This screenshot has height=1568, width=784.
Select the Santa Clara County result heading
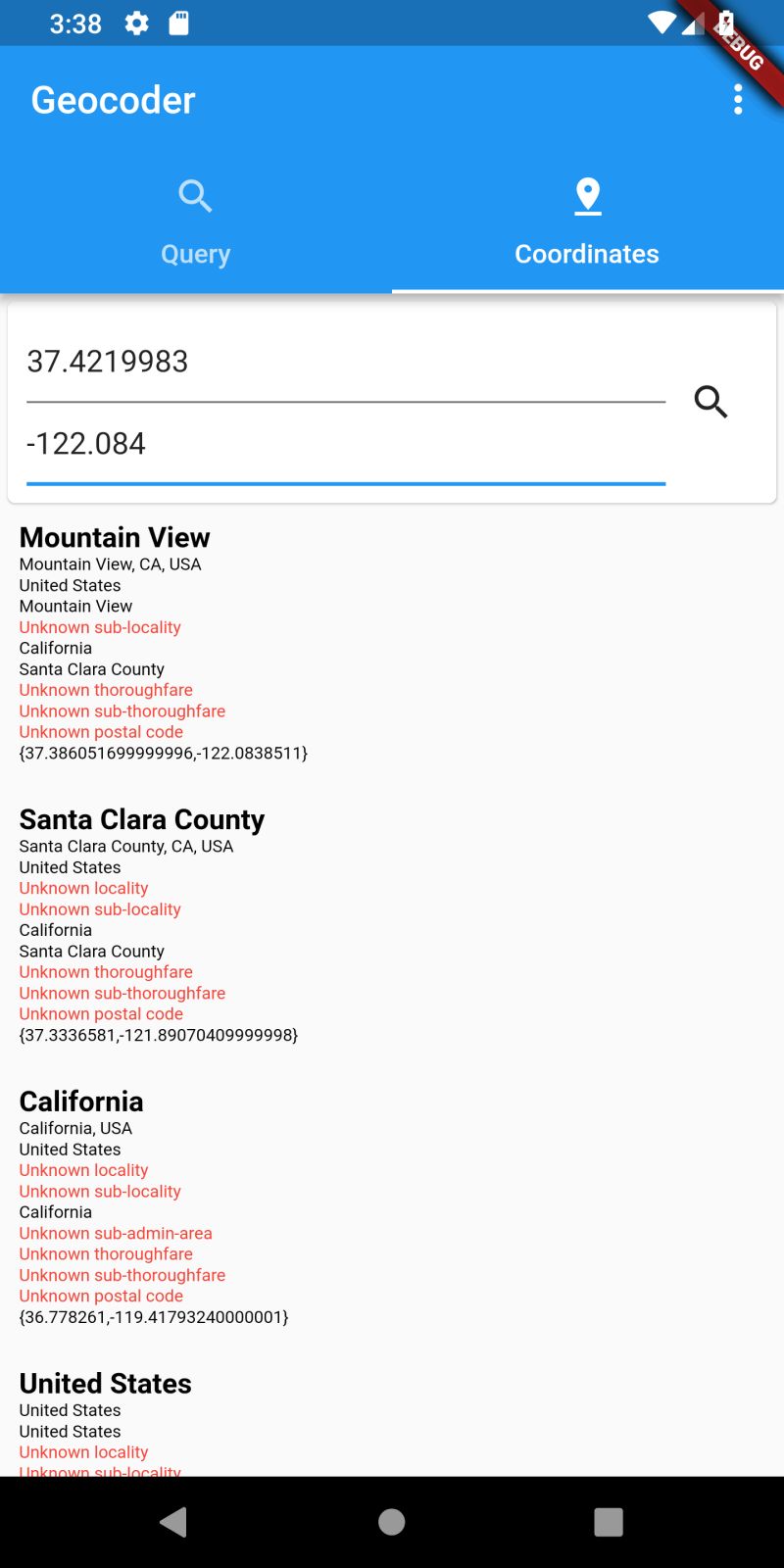tap(142, 819)
